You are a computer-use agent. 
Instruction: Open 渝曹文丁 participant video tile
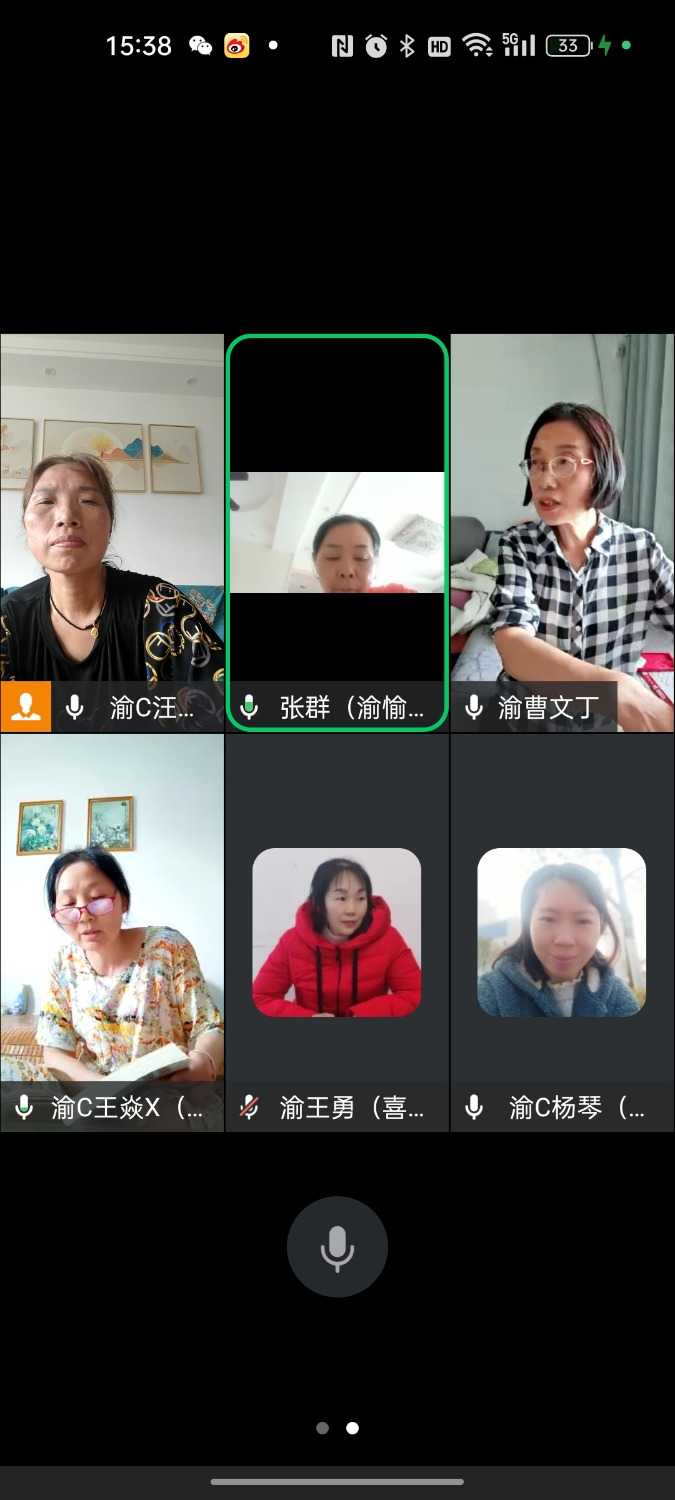click(562, 532)
